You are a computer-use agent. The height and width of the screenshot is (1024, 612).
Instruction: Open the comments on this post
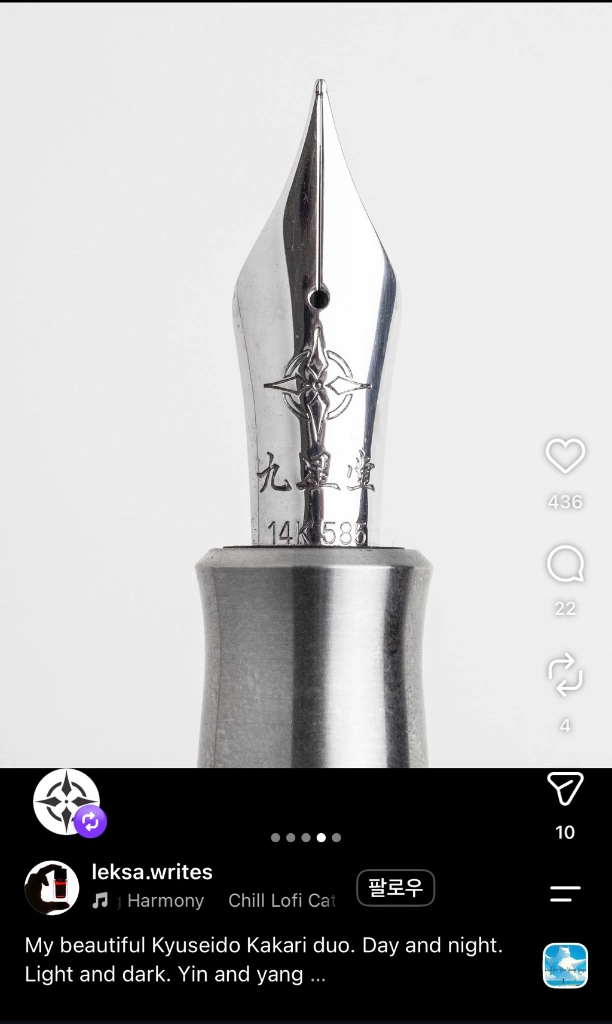(565, 564)
